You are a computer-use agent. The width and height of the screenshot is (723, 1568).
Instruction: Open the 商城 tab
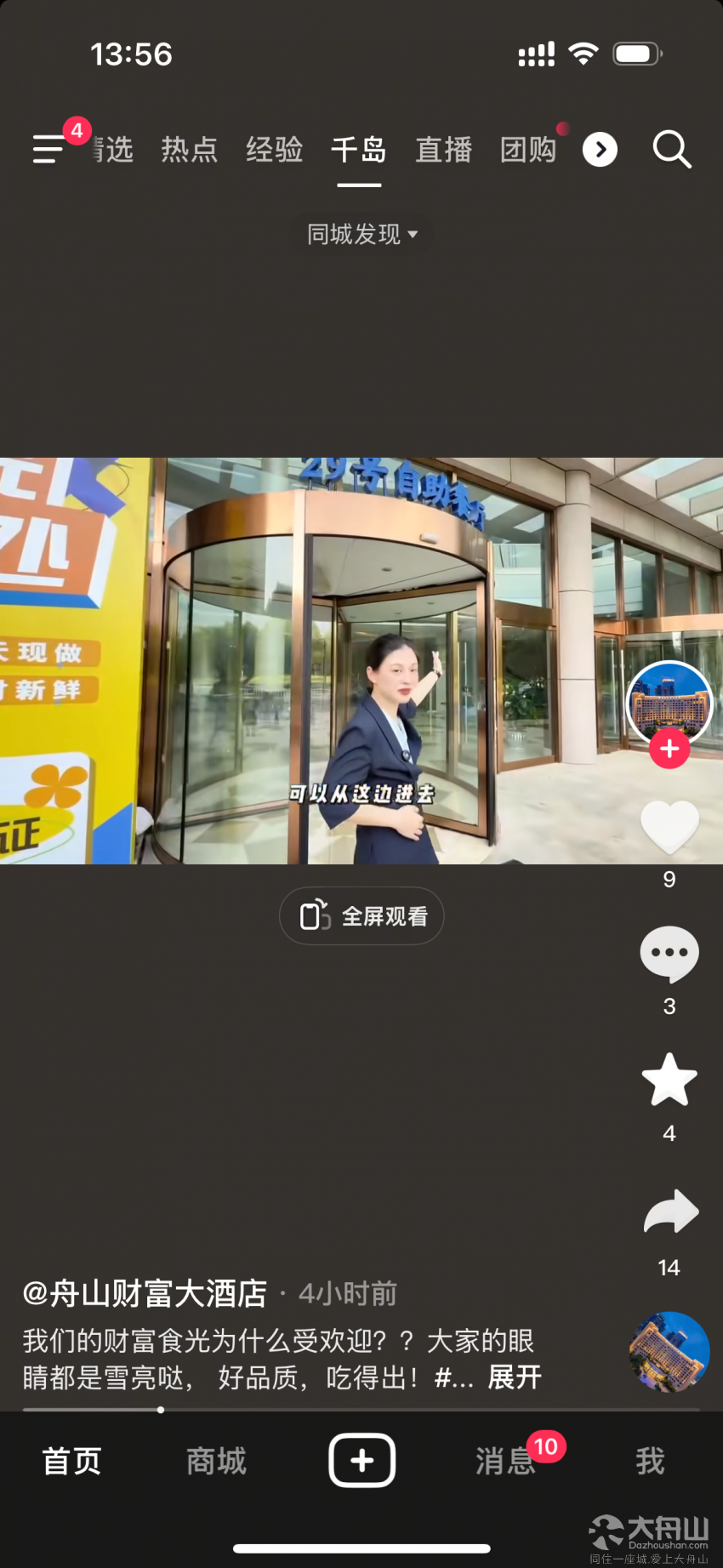[216, 1461]
